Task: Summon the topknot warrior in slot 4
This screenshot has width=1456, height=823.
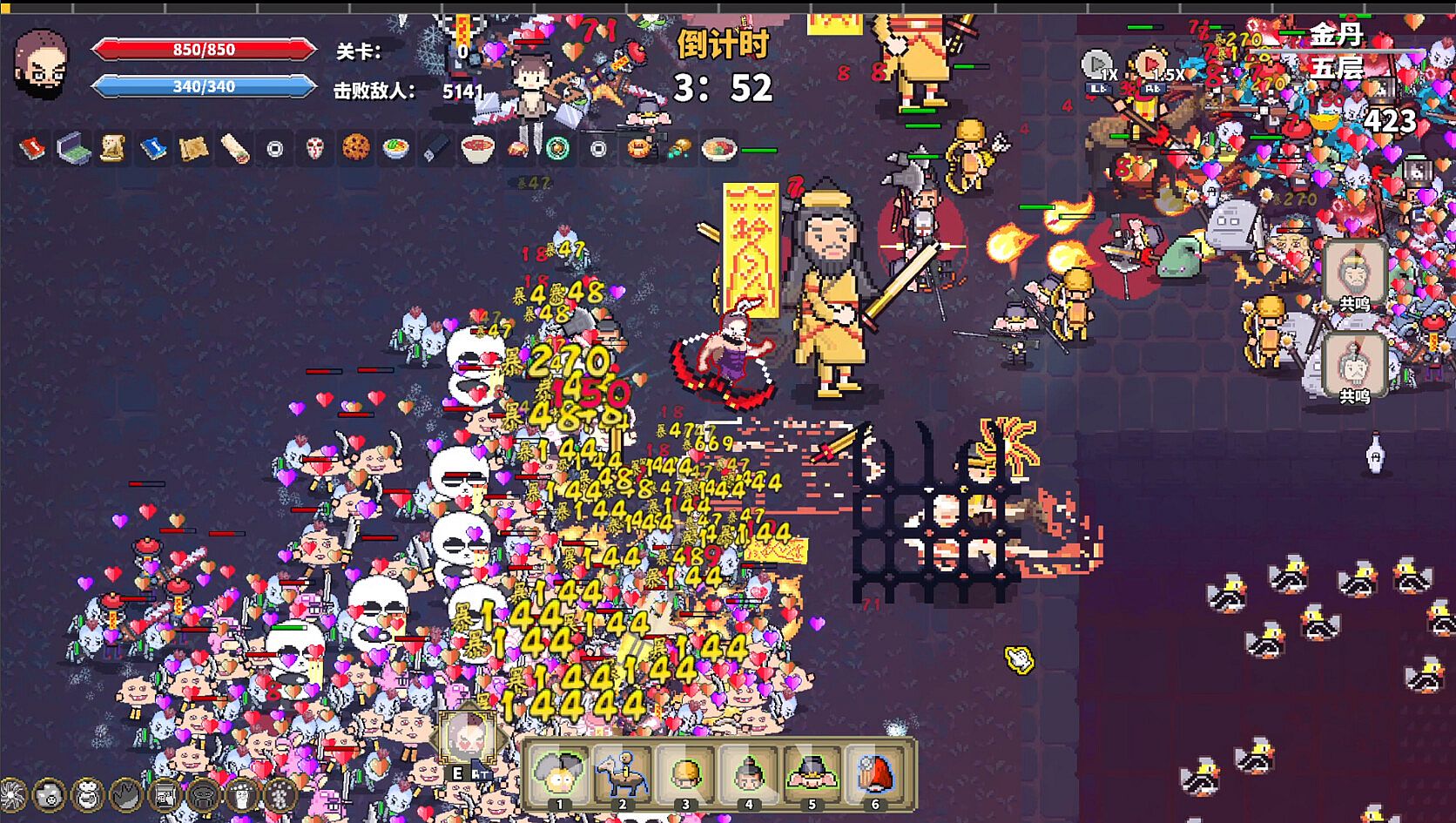Action: (x=748, y=775)
